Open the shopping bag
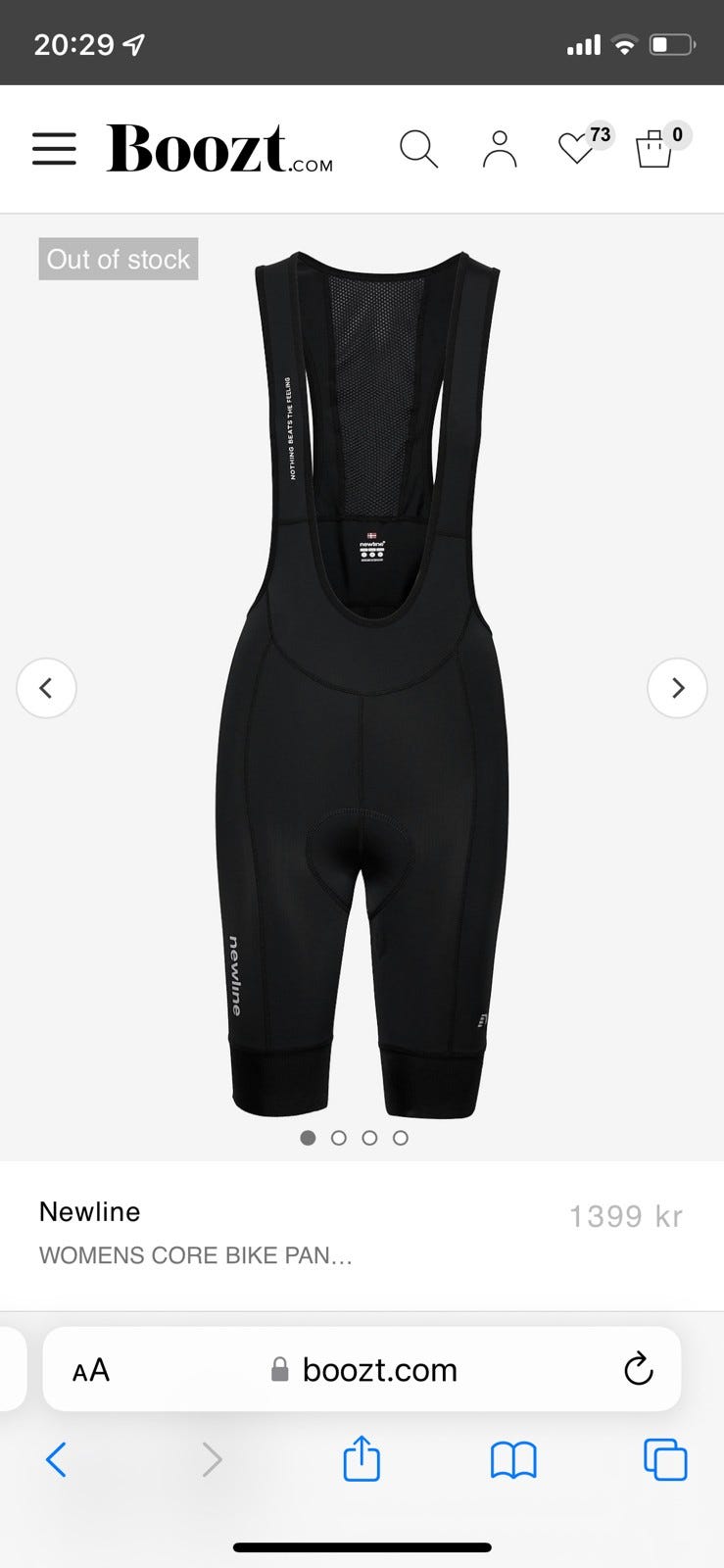724x1568 pixels. tap(654, 150)
